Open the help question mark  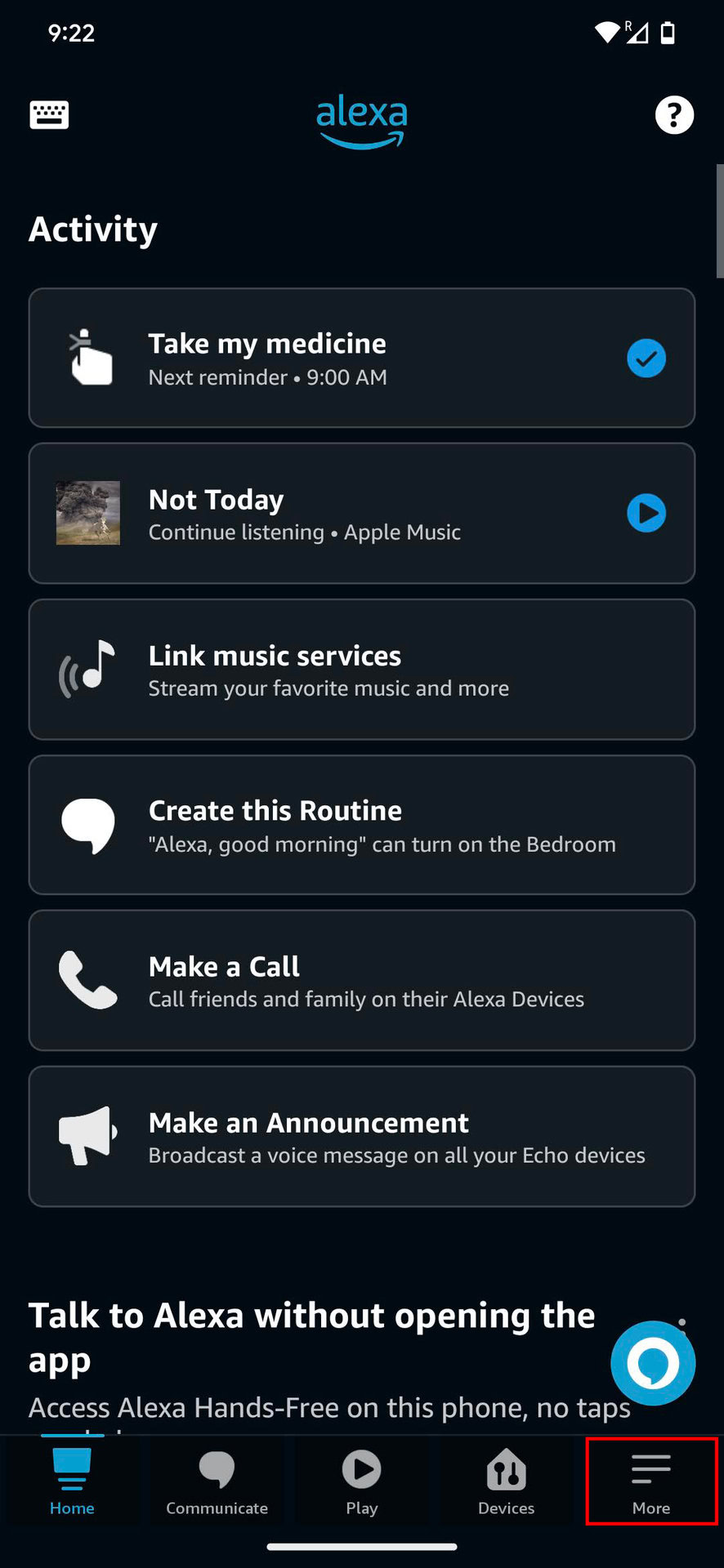click(674, 115)
